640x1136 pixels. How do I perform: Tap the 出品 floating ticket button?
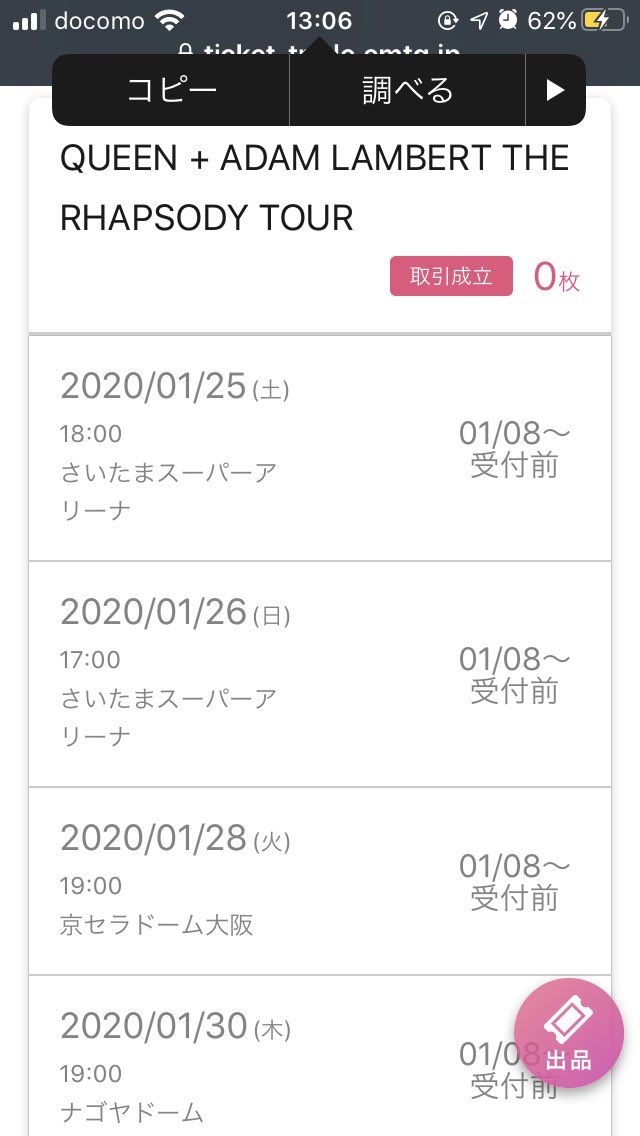[569, 1033]
